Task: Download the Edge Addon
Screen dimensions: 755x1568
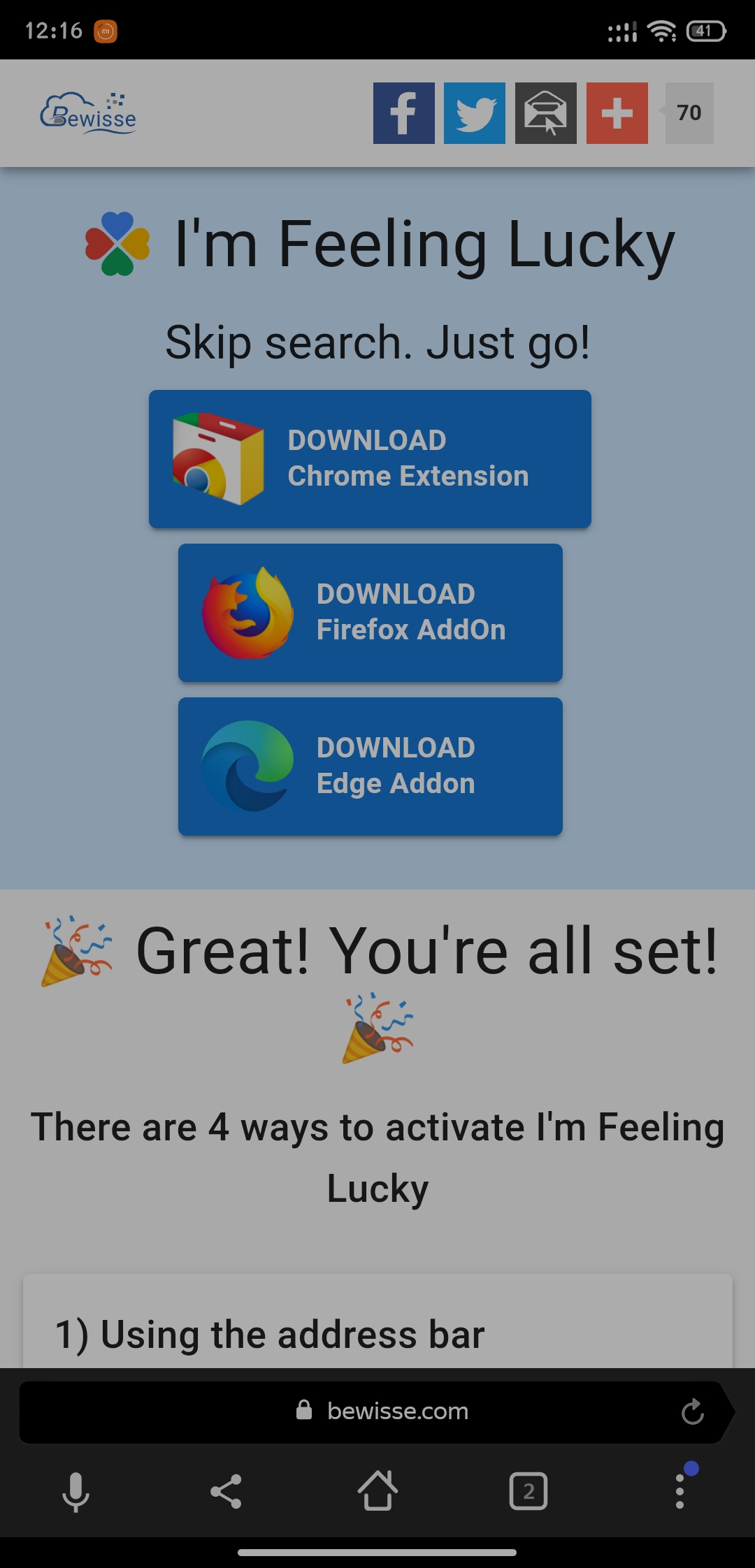Action: point(370,767)
